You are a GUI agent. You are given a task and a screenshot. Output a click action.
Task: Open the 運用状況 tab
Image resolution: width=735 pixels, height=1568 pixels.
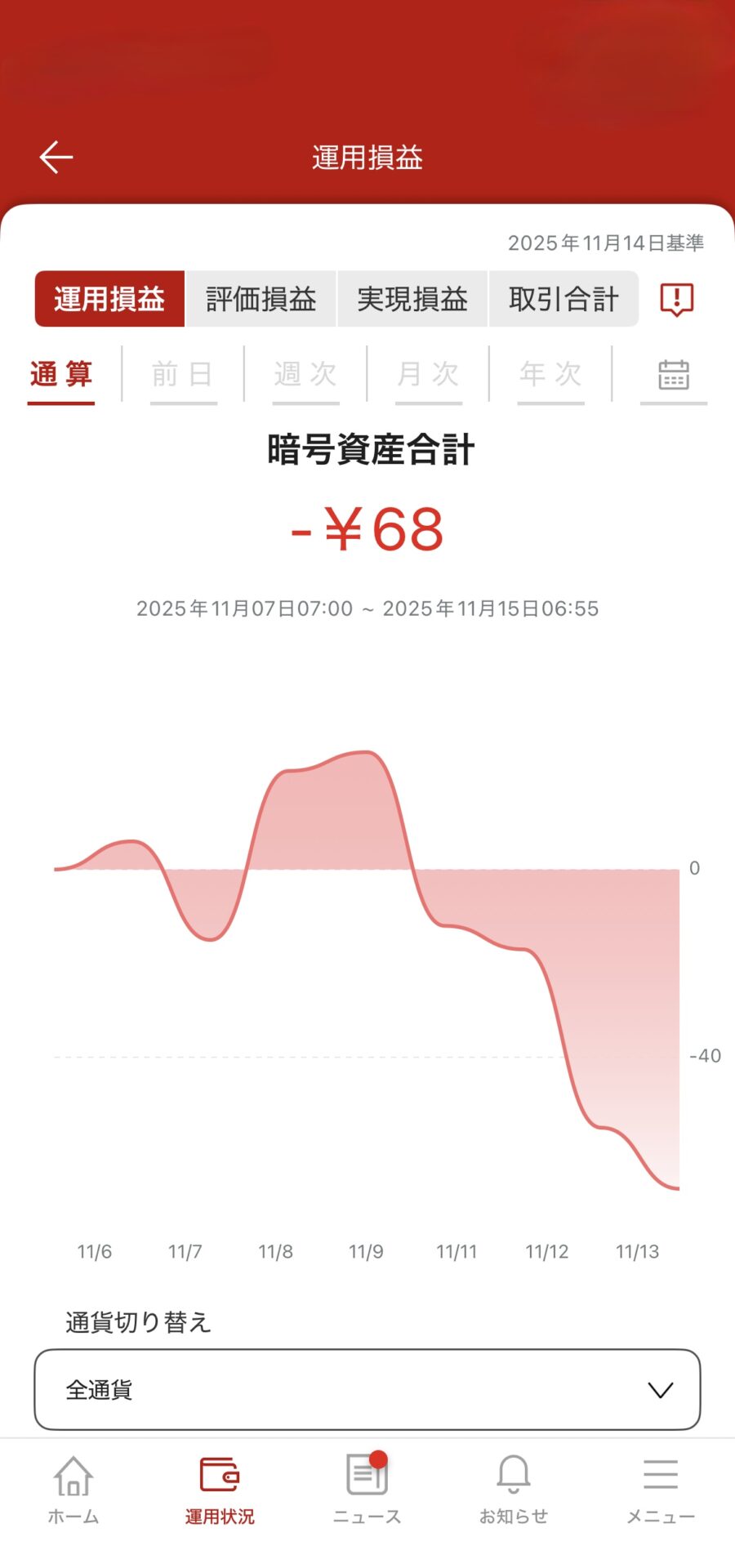click(x=220, y=1490)
